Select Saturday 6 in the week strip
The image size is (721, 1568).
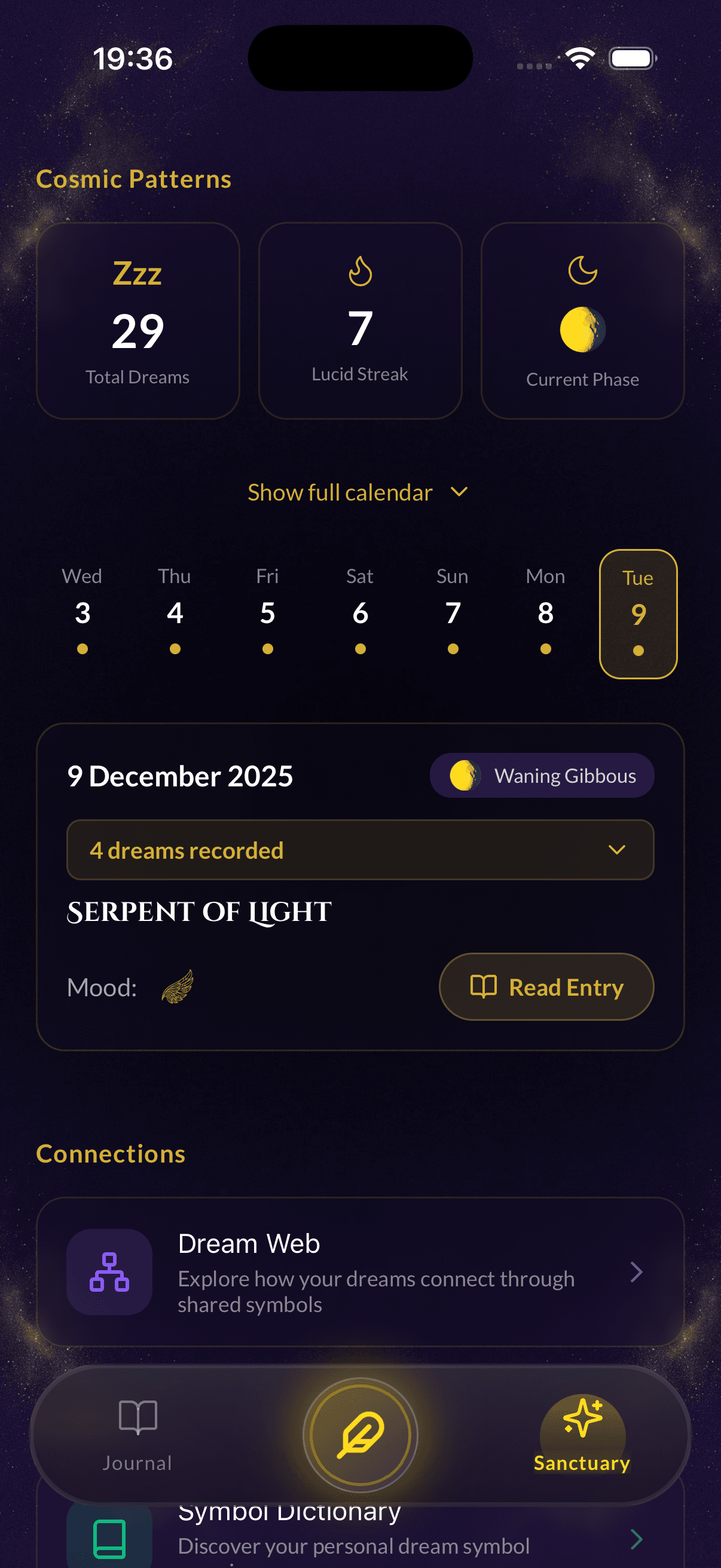[x=360, y=612]
